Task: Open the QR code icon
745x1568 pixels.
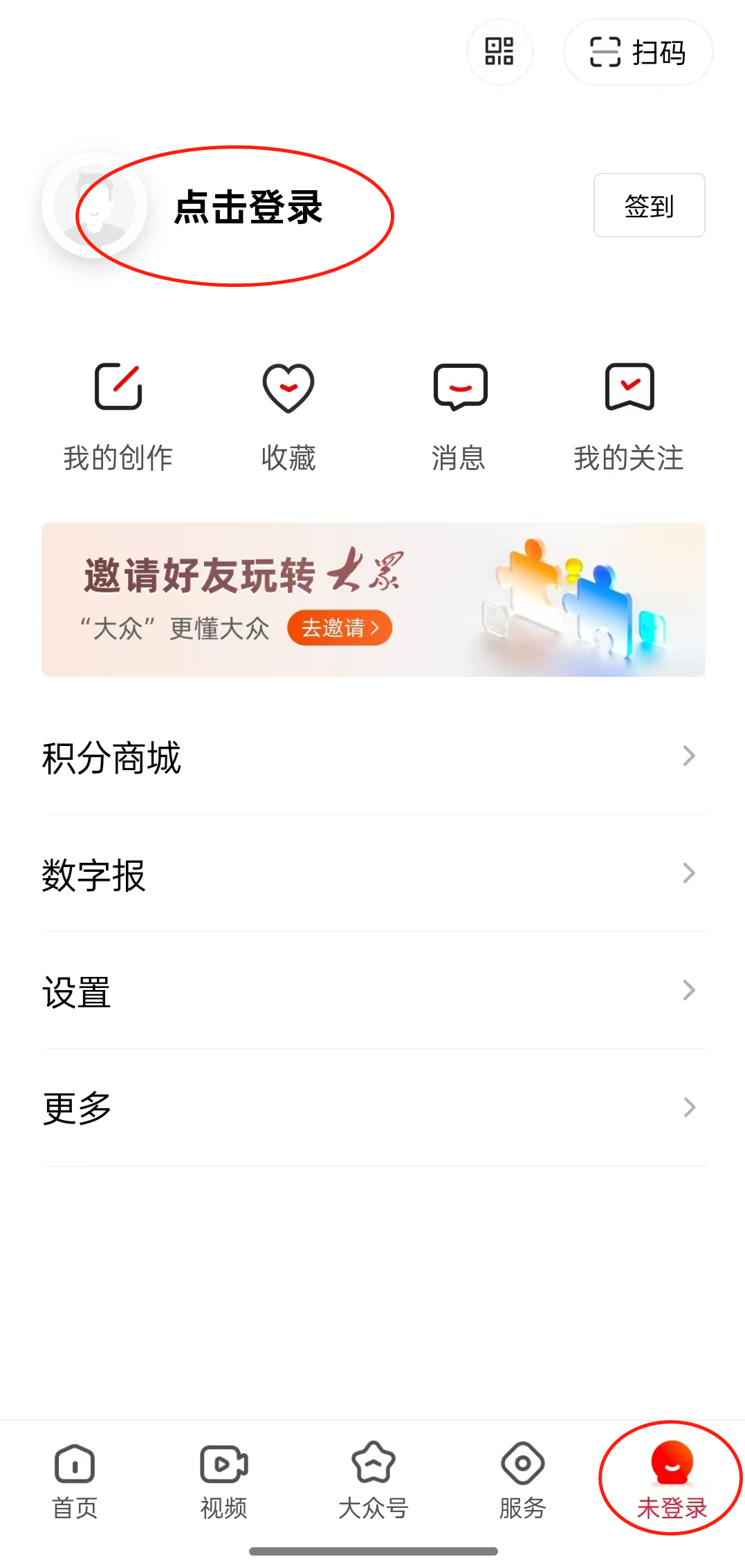Action: click(499, 52)
